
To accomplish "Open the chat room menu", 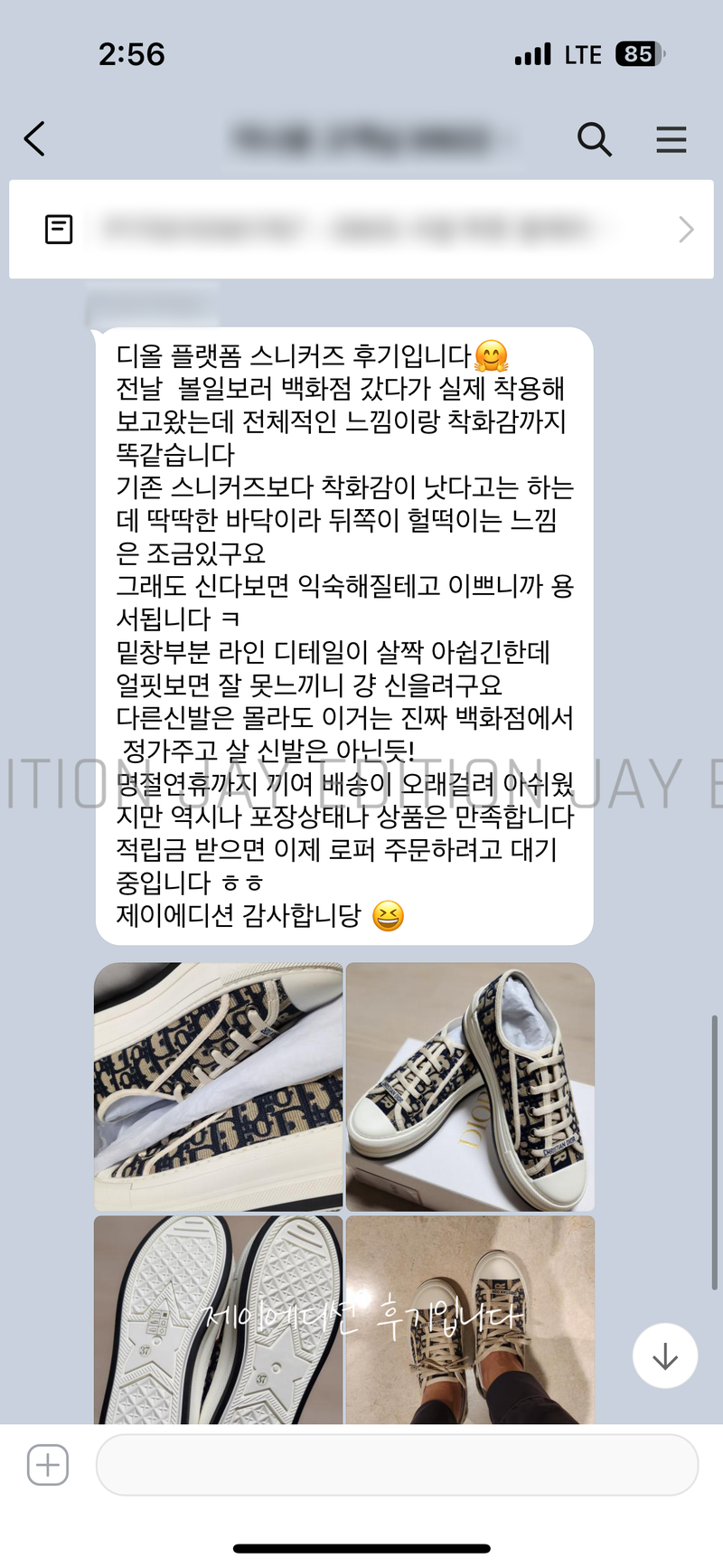I will [x=671, y=139].
